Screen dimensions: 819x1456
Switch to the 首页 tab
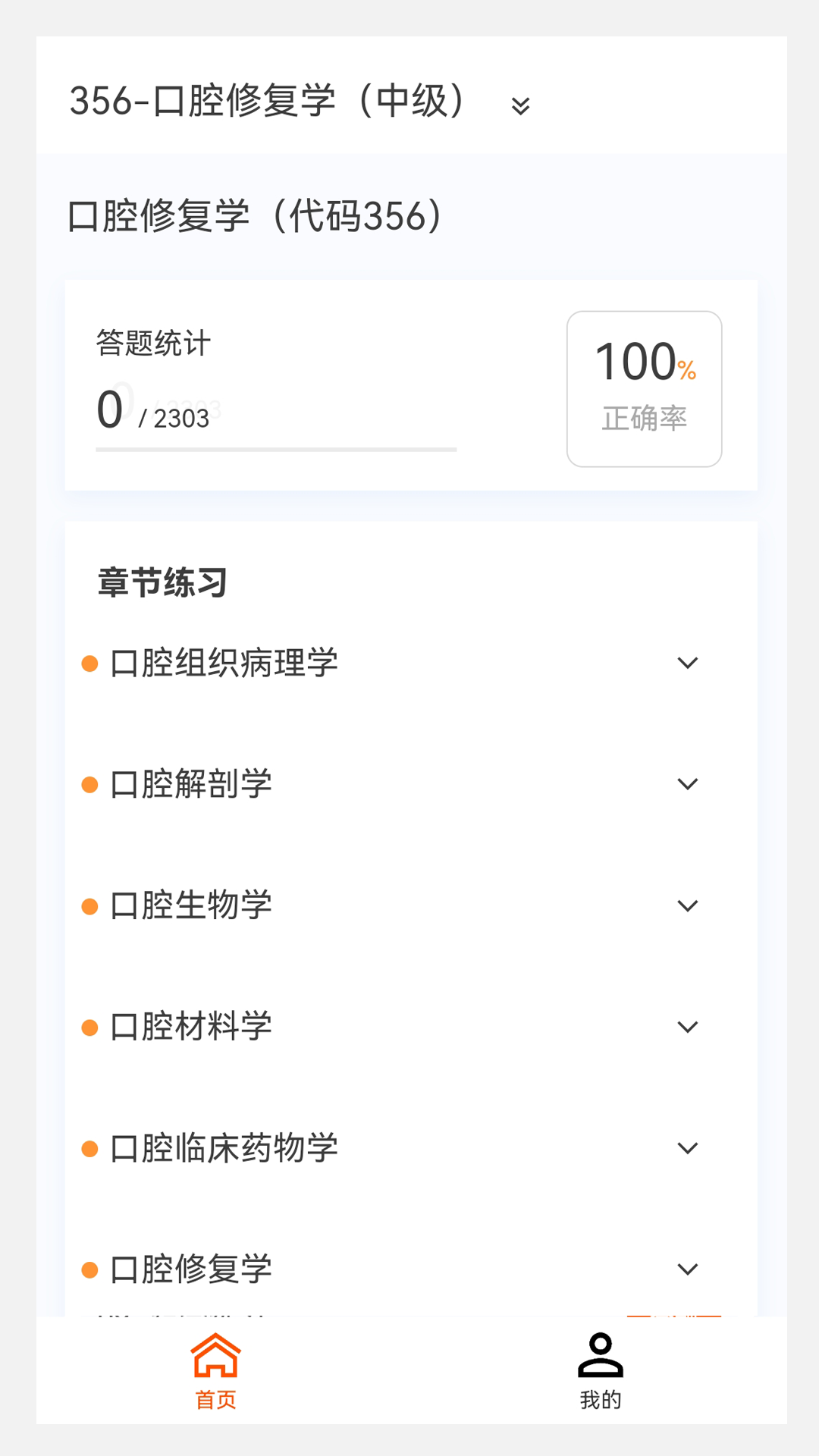pos(216,1371)
